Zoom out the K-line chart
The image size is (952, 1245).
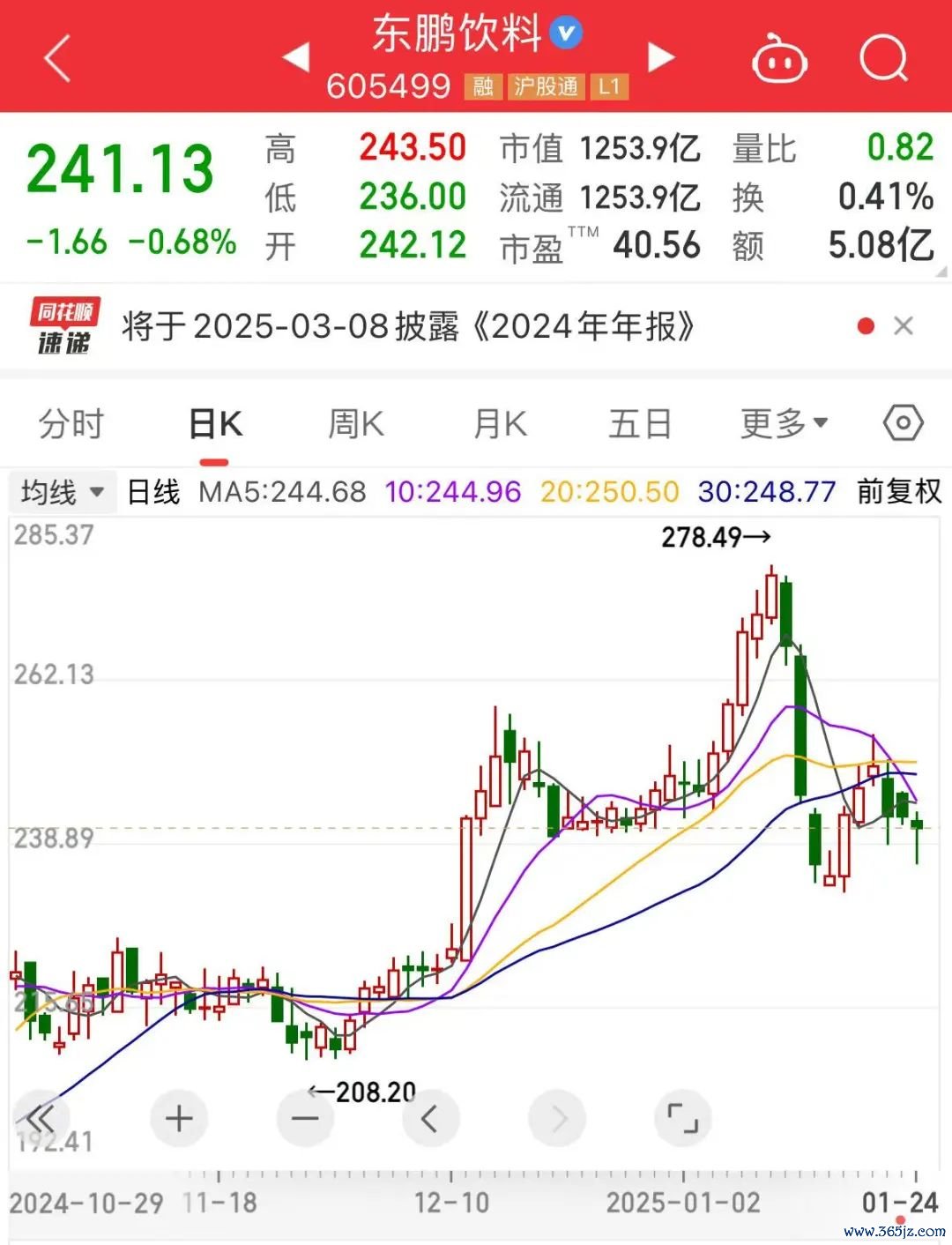(305, 1119)
